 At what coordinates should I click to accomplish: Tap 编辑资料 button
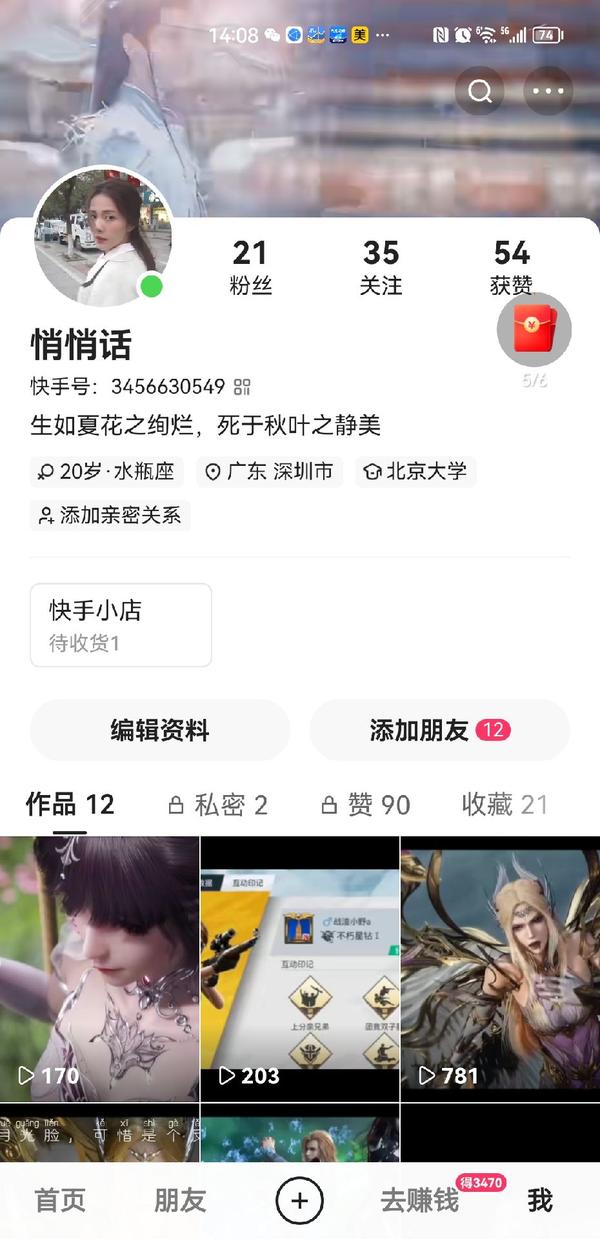160,730
